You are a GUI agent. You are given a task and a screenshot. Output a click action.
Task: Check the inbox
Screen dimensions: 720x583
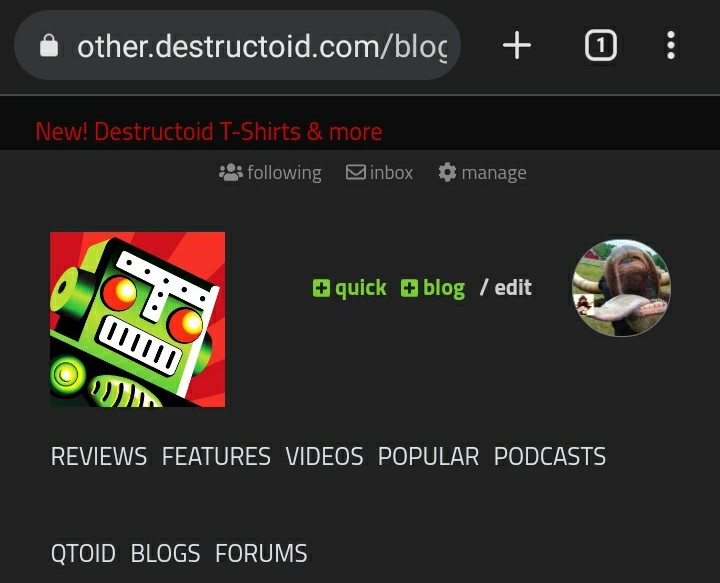pyautogui.click(x=380, y=173)
